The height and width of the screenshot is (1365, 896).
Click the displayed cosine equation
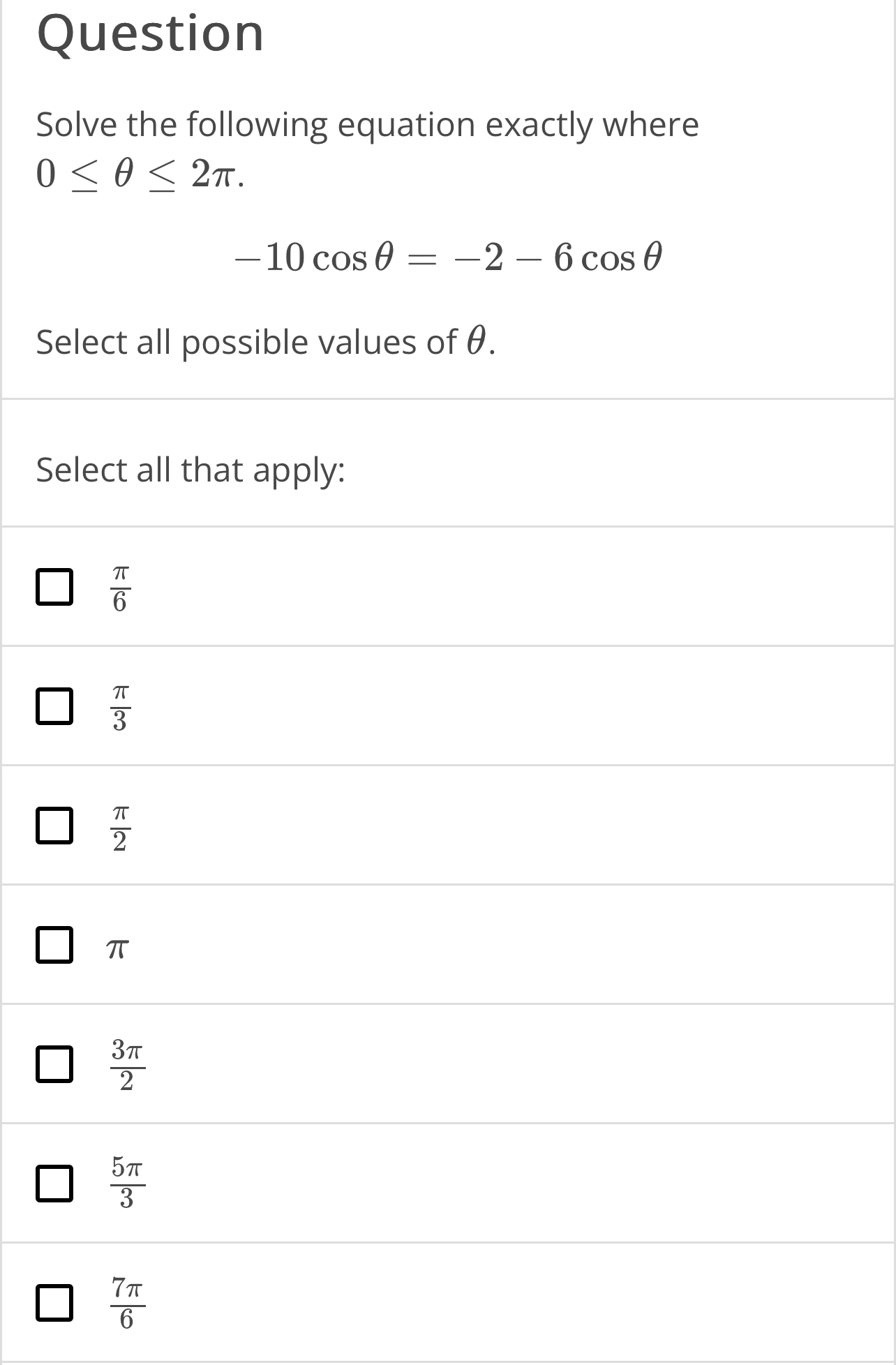[447, 258]
